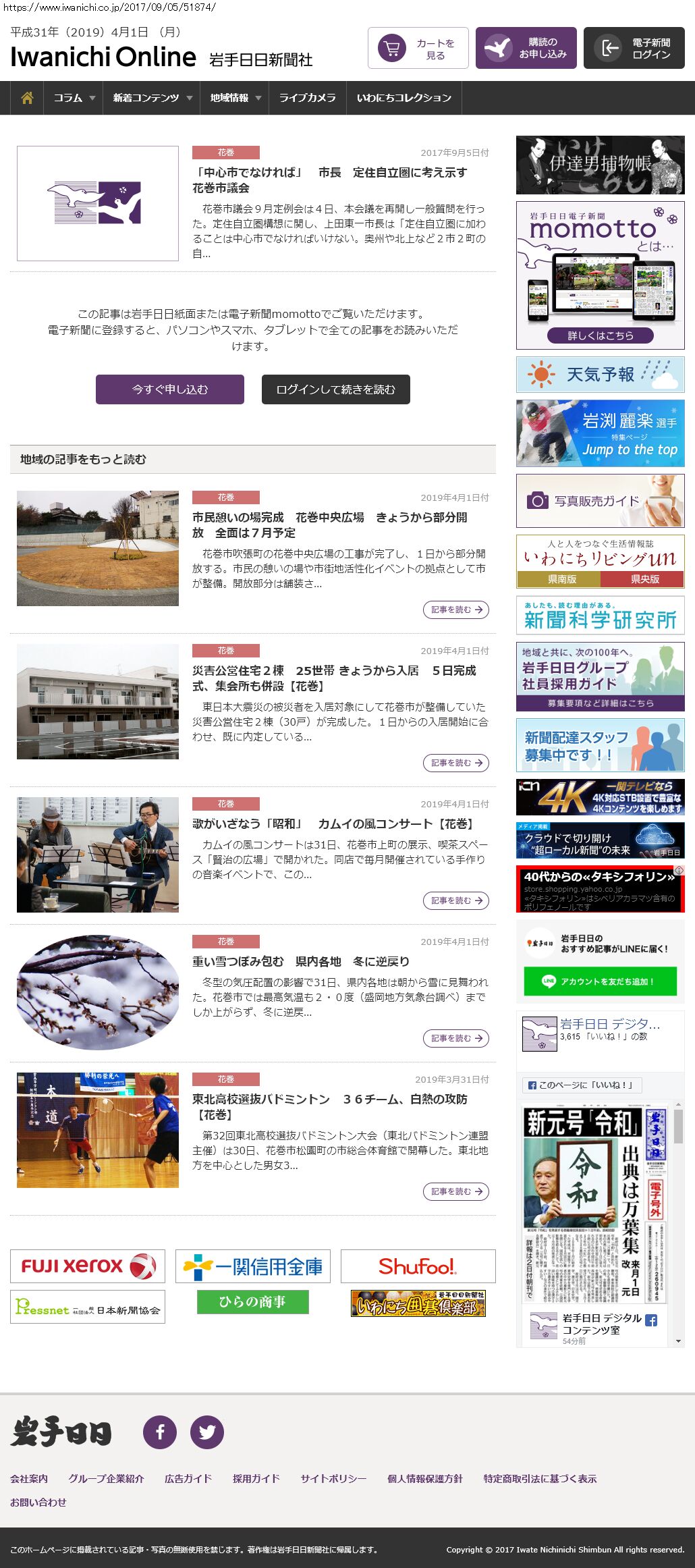The height and width of the screenshot is (1568, 695).
Task: Tap the 購読のお申し込み subscription button
Action: coord(526,48)
